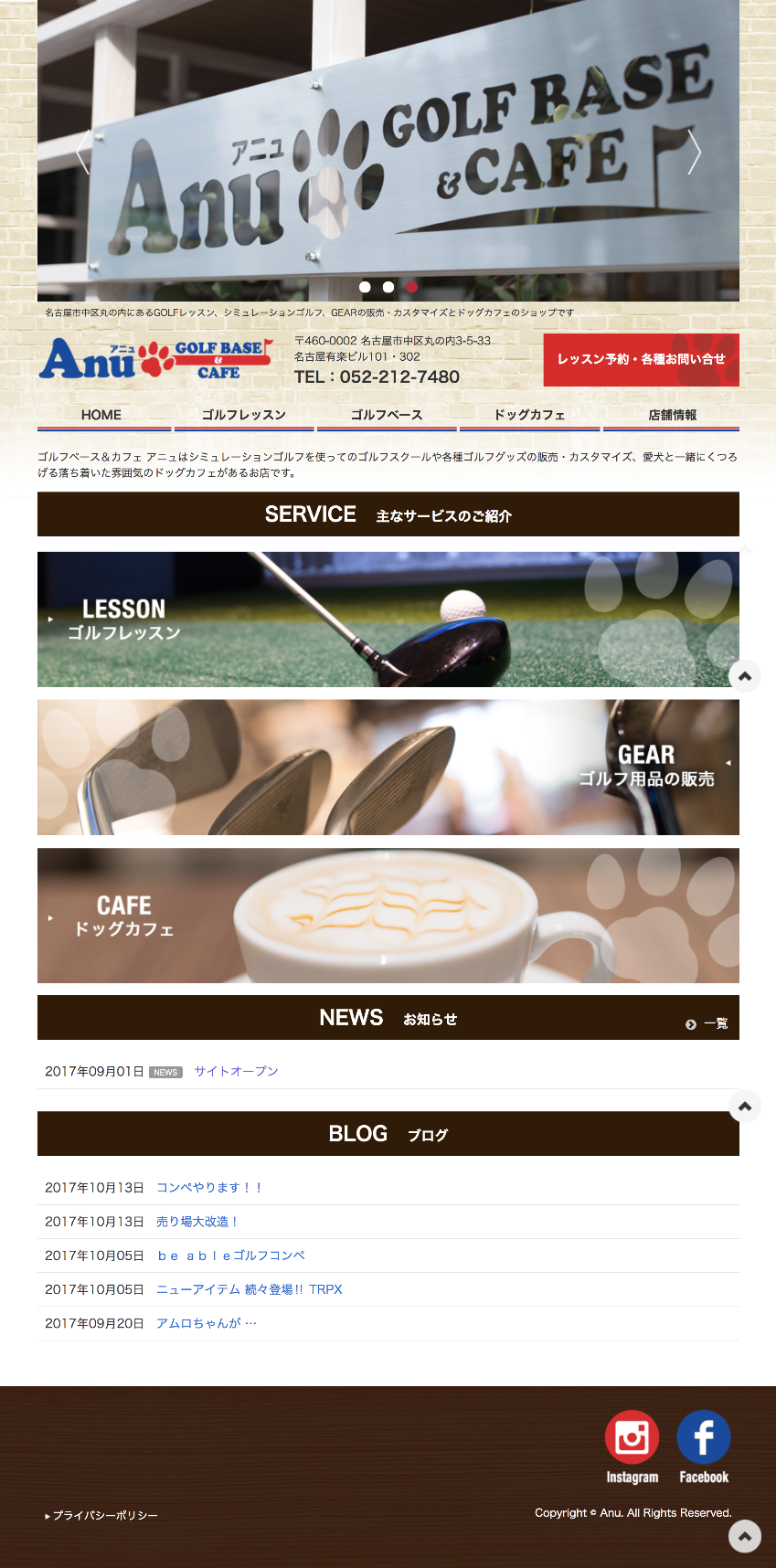Viewport: 776px width, 1568px height.
Task: Open the サイトオープン news item
Action: coord(236,1071)
